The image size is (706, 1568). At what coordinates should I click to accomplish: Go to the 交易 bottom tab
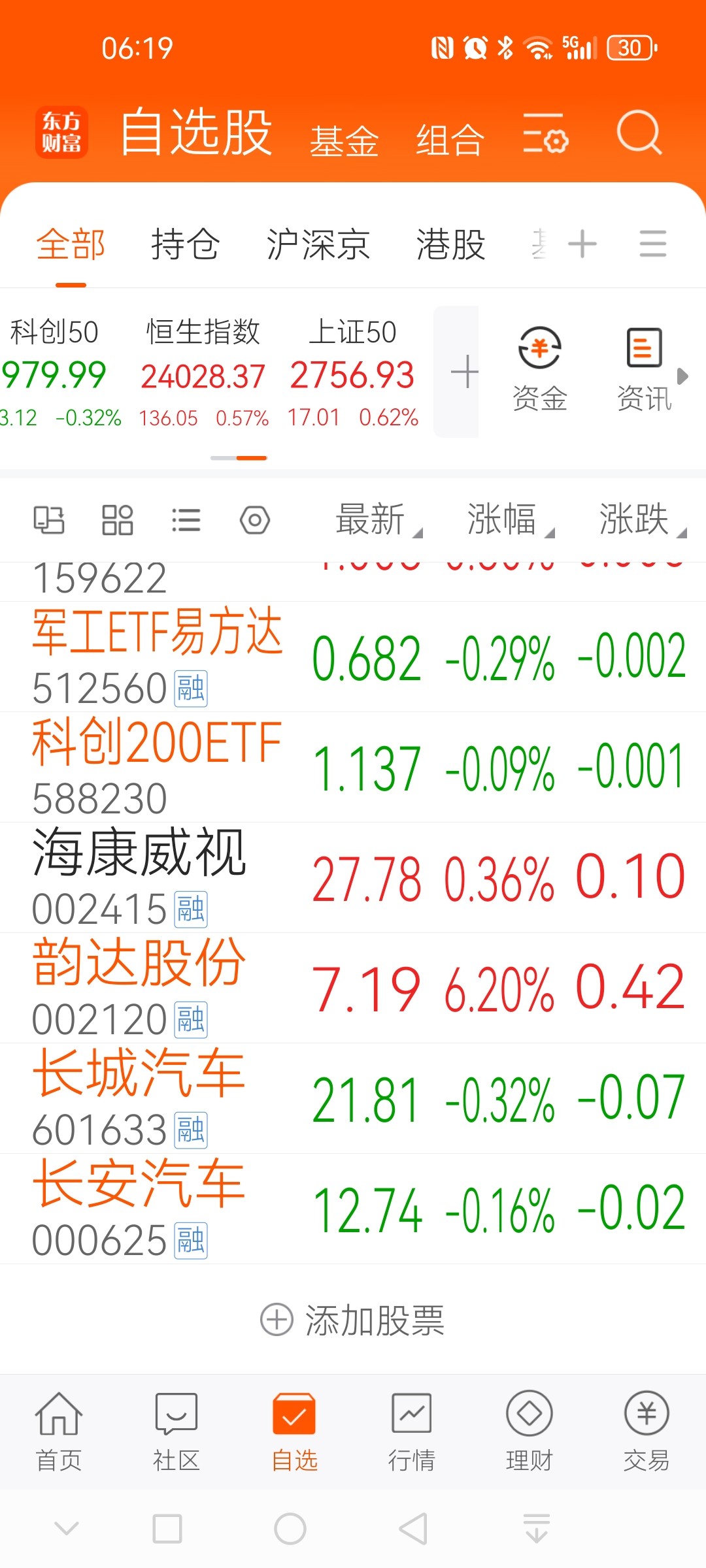pos(647,1431)
